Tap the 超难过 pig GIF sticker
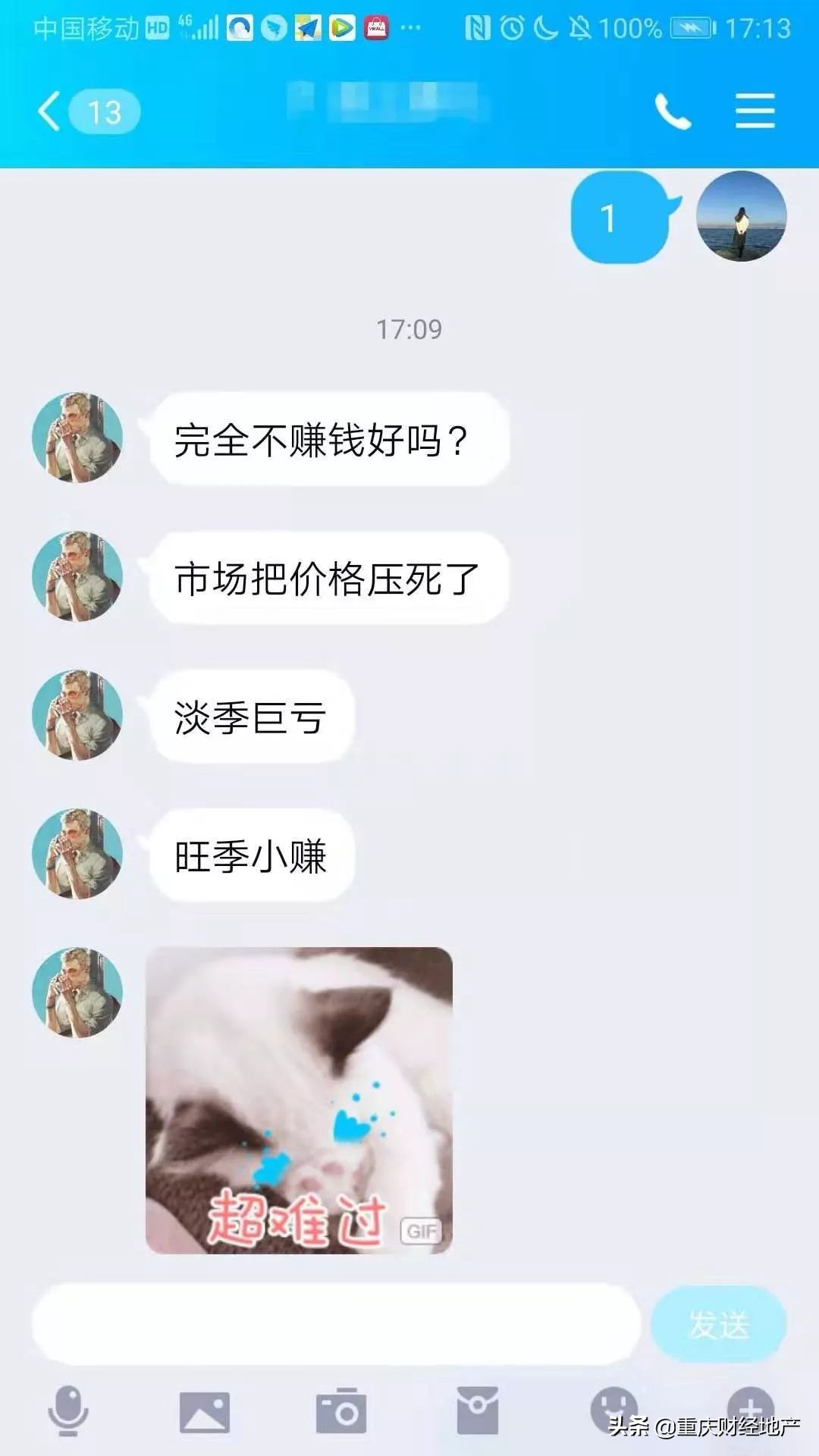 coord(300,1092)
